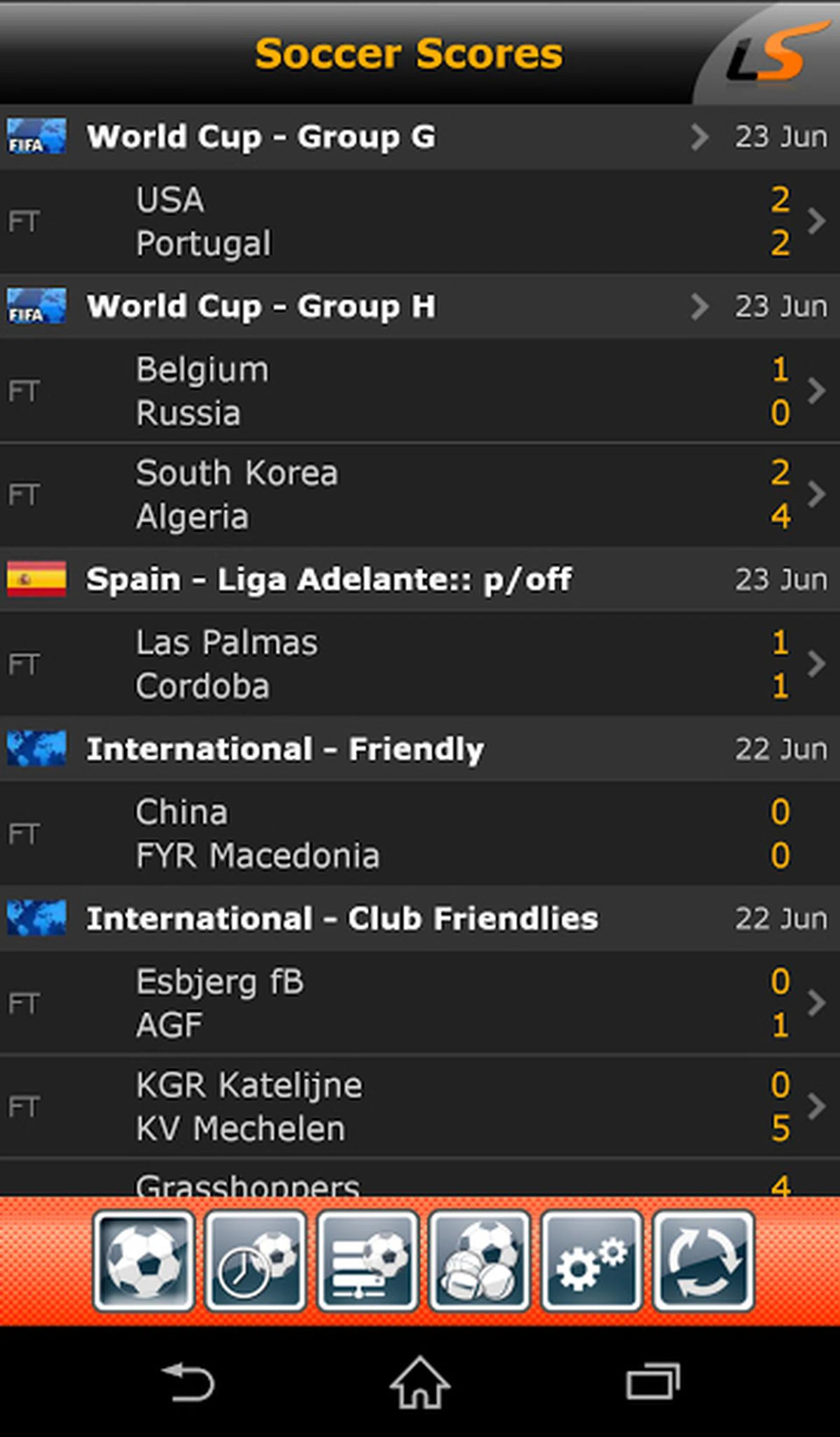The image size is (840, 1437).
Task: Refresh the scores
Action: click(703, 1261)
